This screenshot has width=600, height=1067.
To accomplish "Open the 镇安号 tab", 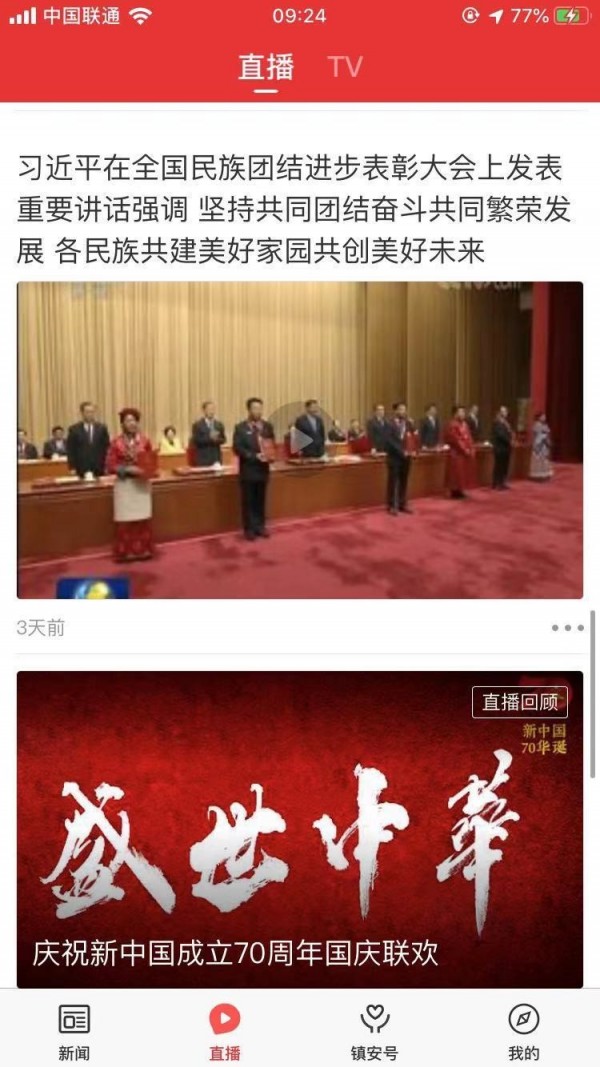I will [374, 1032].
